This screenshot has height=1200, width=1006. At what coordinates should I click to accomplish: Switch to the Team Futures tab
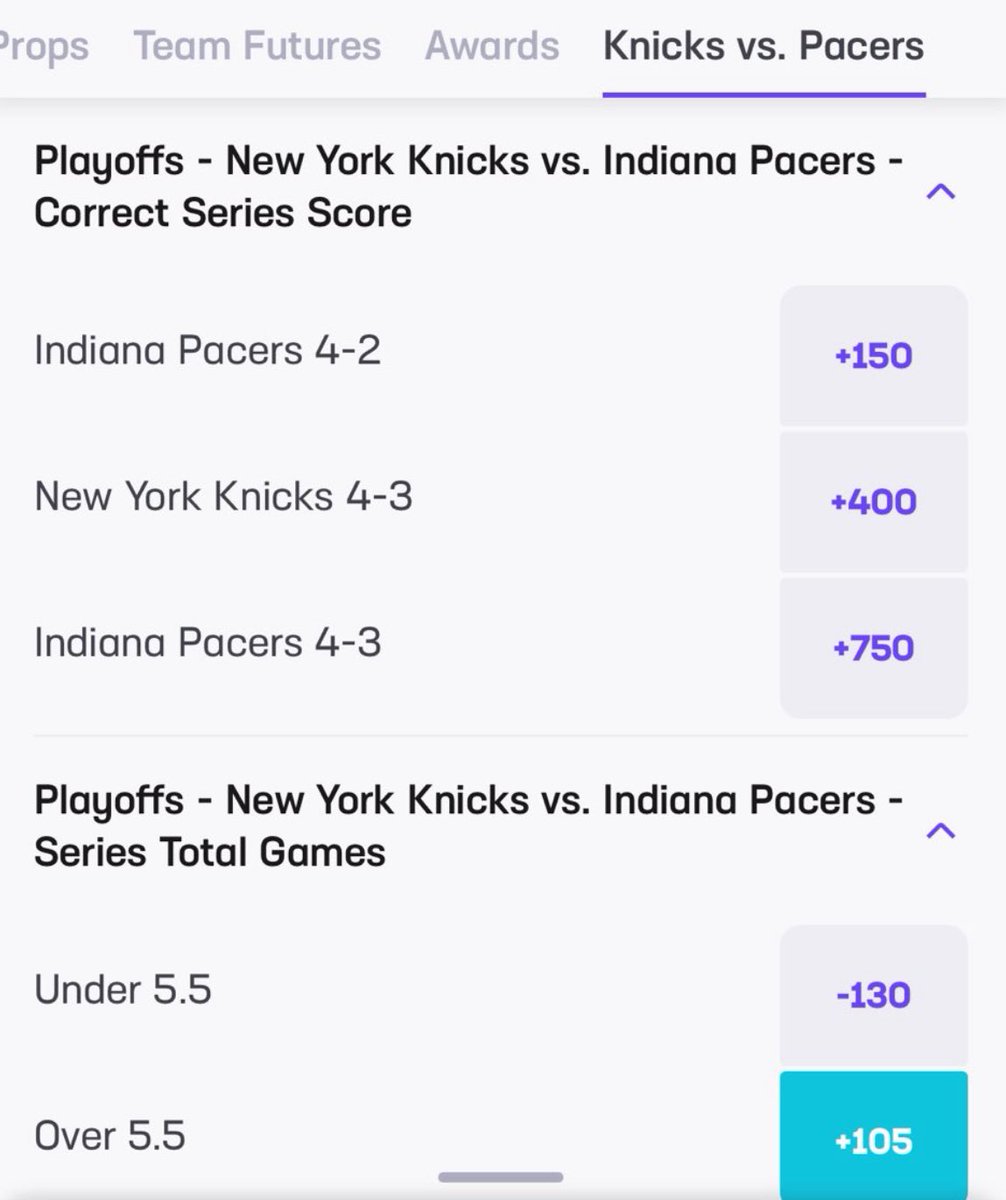coord(257,46)
